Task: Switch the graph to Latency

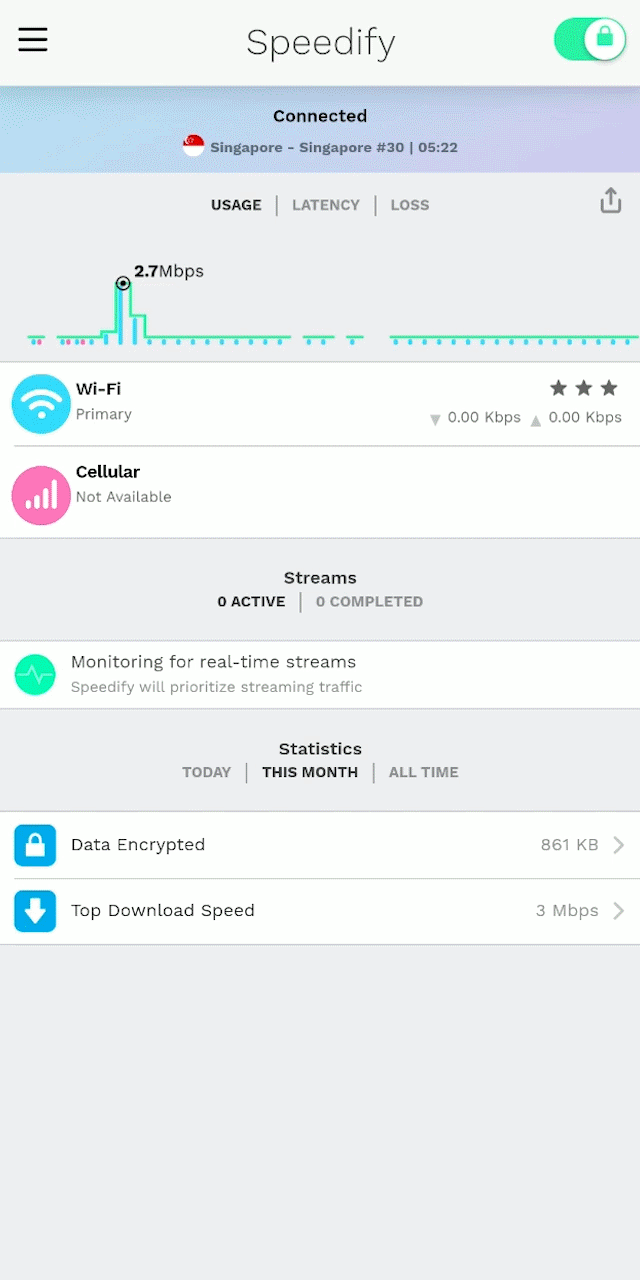Action: coord(325,205)
